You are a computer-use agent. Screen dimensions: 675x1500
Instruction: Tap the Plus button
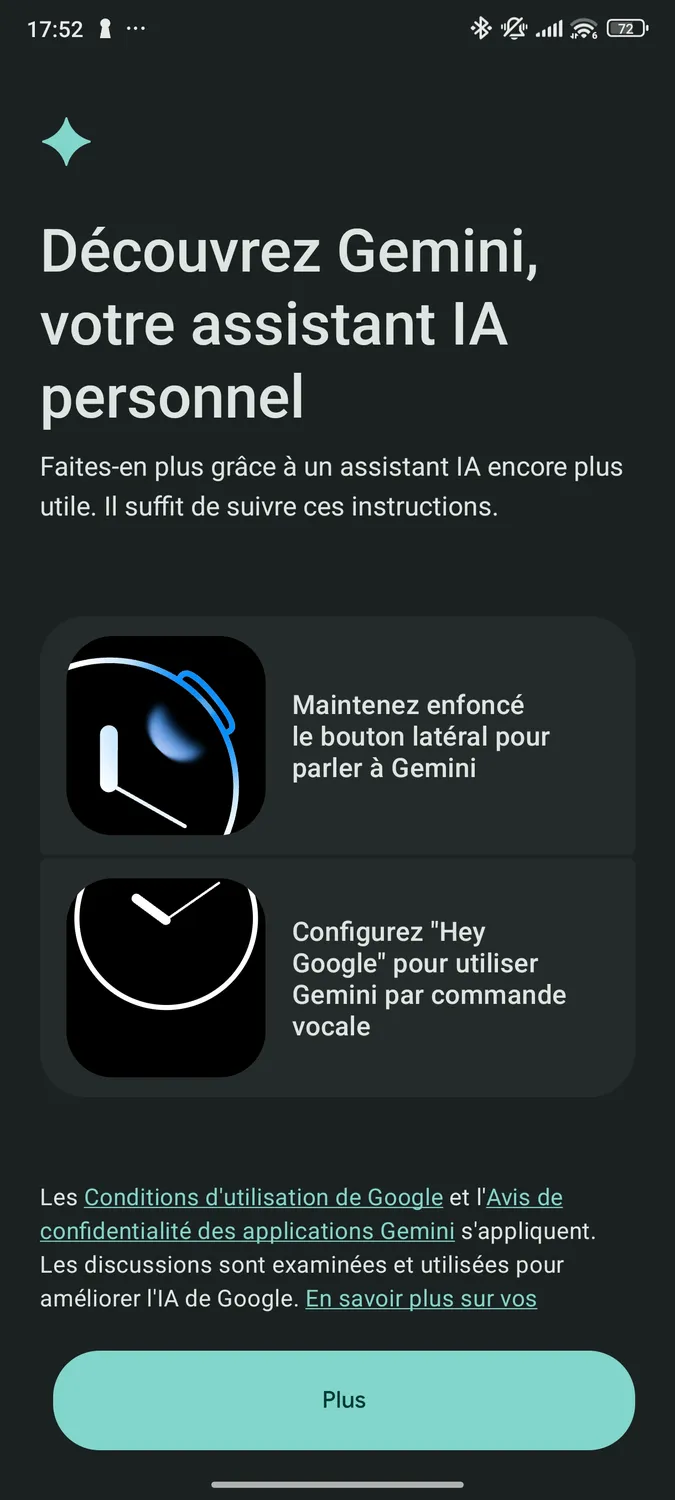(x=344, y=1400)
